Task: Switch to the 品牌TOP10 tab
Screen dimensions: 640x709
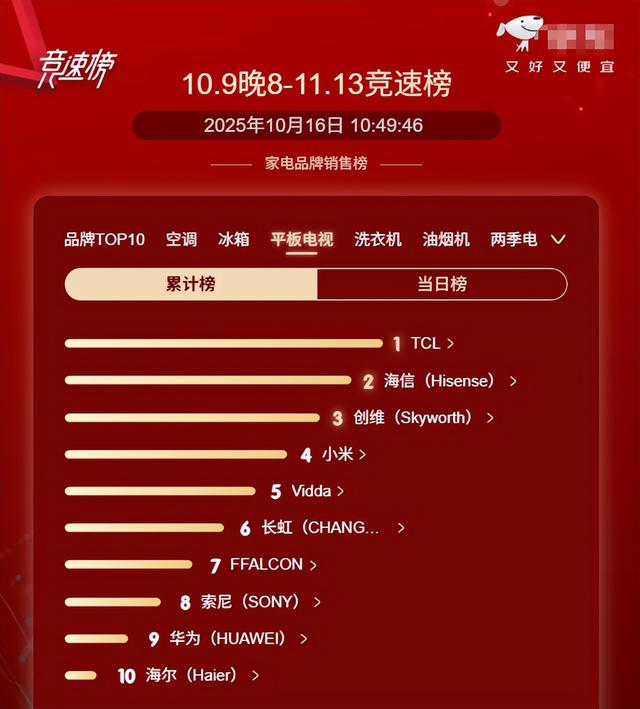Action: click(x=105, y=240)
